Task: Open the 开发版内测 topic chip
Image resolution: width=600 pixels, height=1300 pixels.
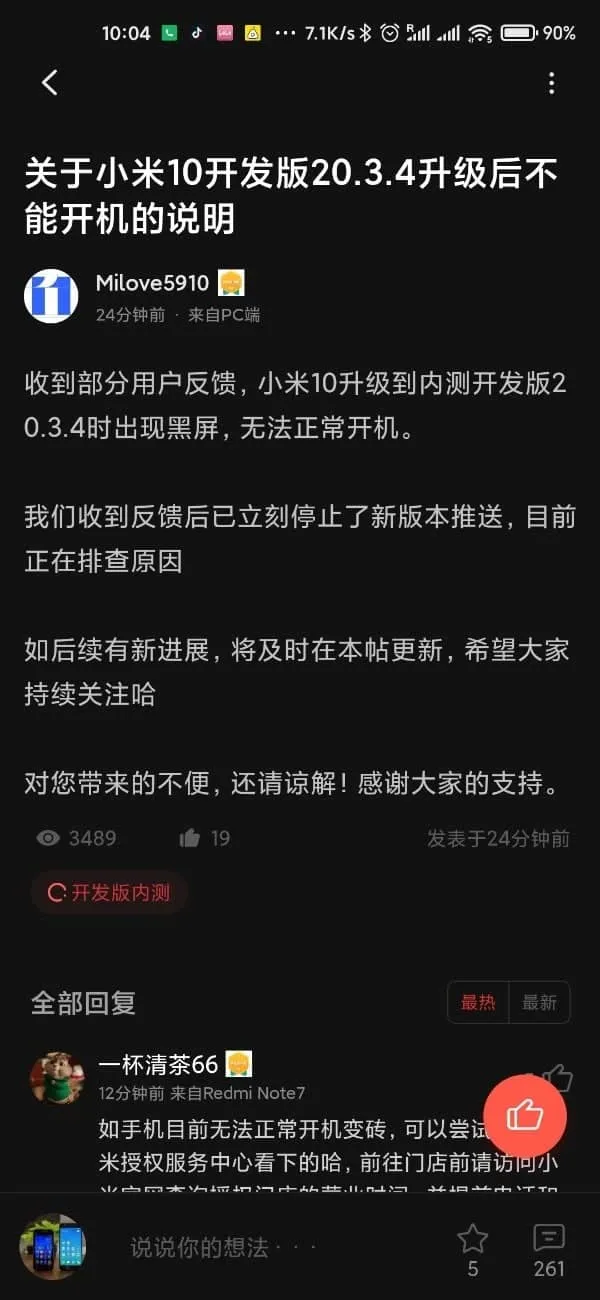Action: [109, 893]
